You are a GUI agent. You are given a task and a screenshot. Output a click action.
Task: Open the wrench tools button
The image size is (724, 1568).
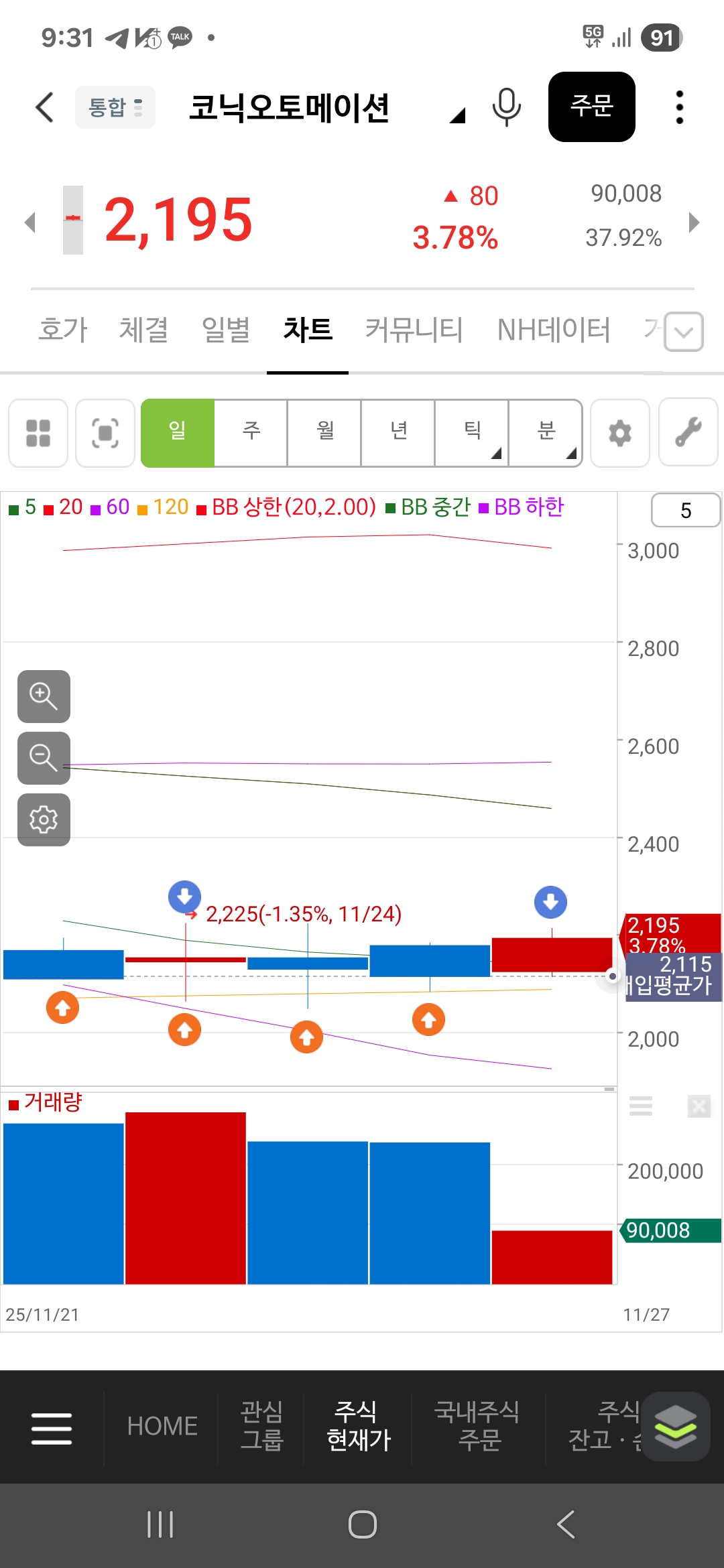(x=688, y=433)
